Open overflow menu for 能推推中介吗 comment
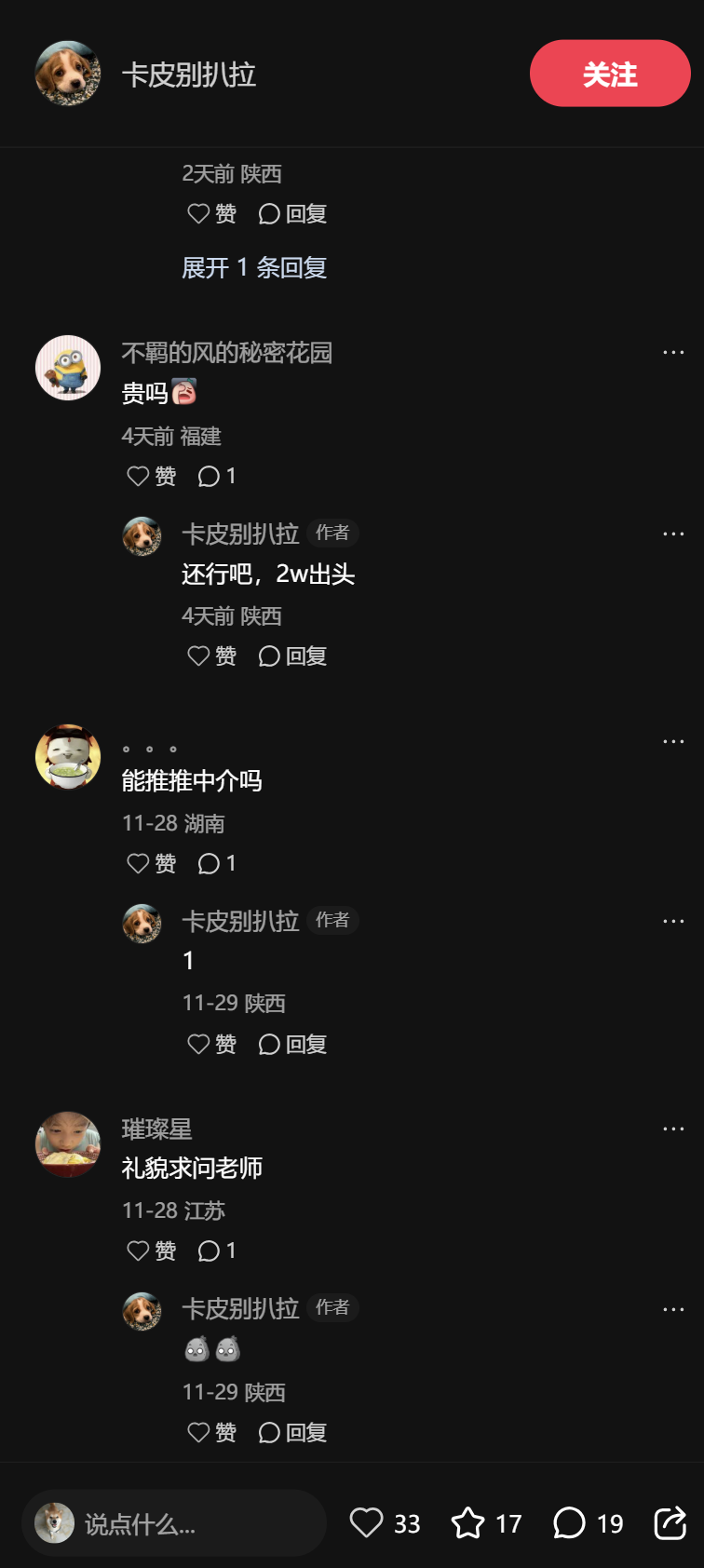The width and height of the screenshot is (704, 1568). [672, 741]
